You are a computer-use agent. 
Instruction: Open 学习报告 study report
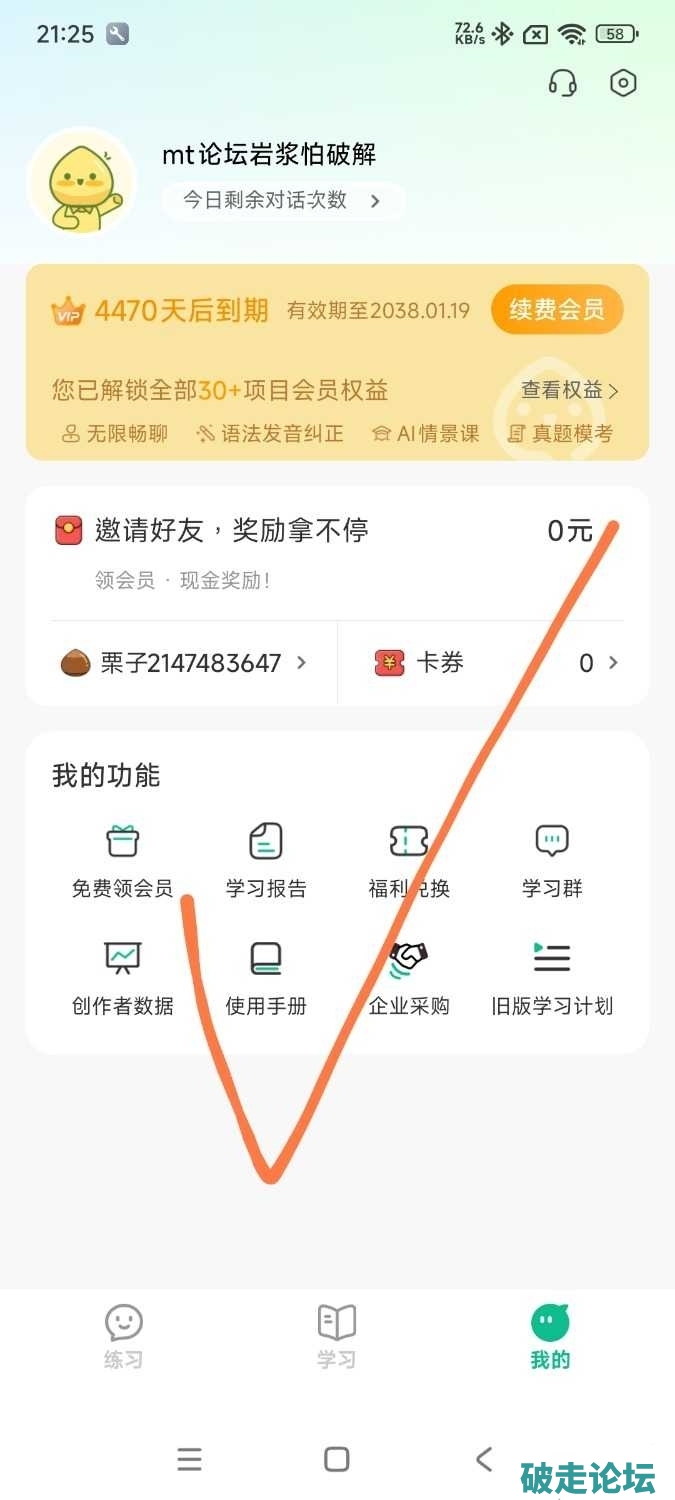click(x=266, y=861)
